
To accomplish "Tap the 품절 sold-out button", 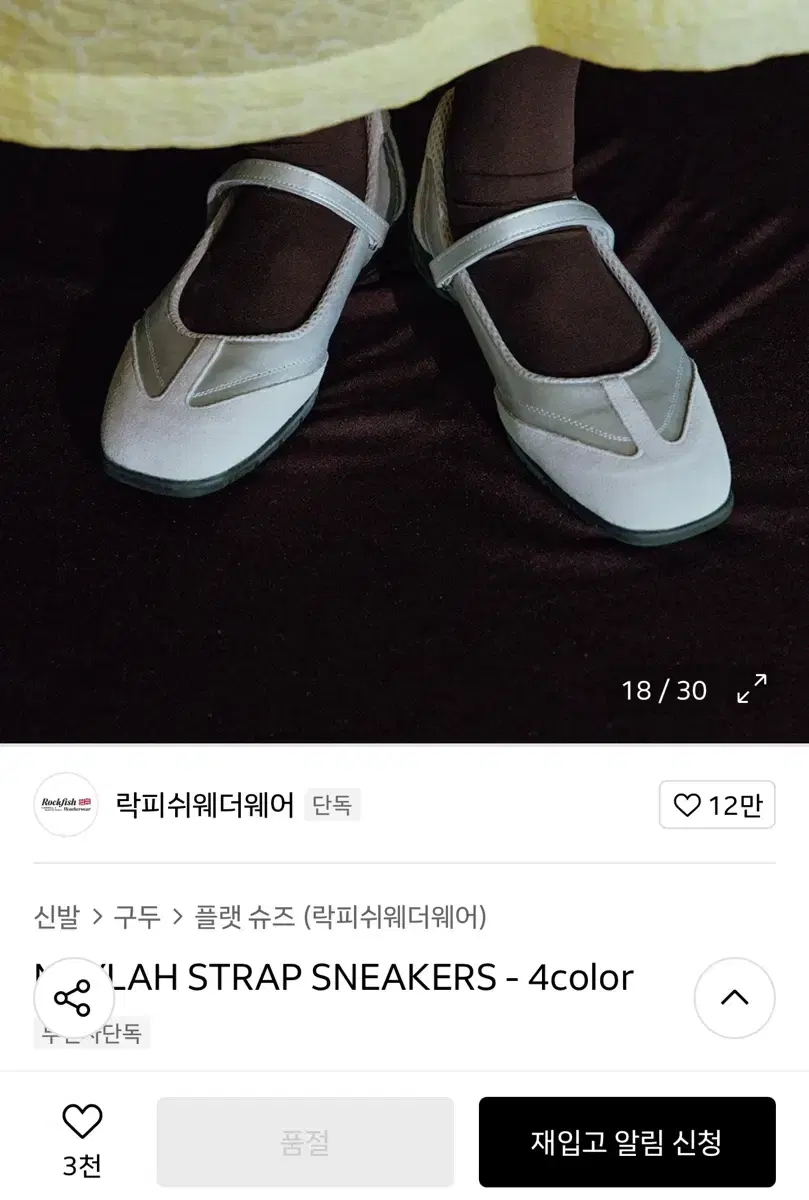I will pyautogui.click(x=305, y=1140).
